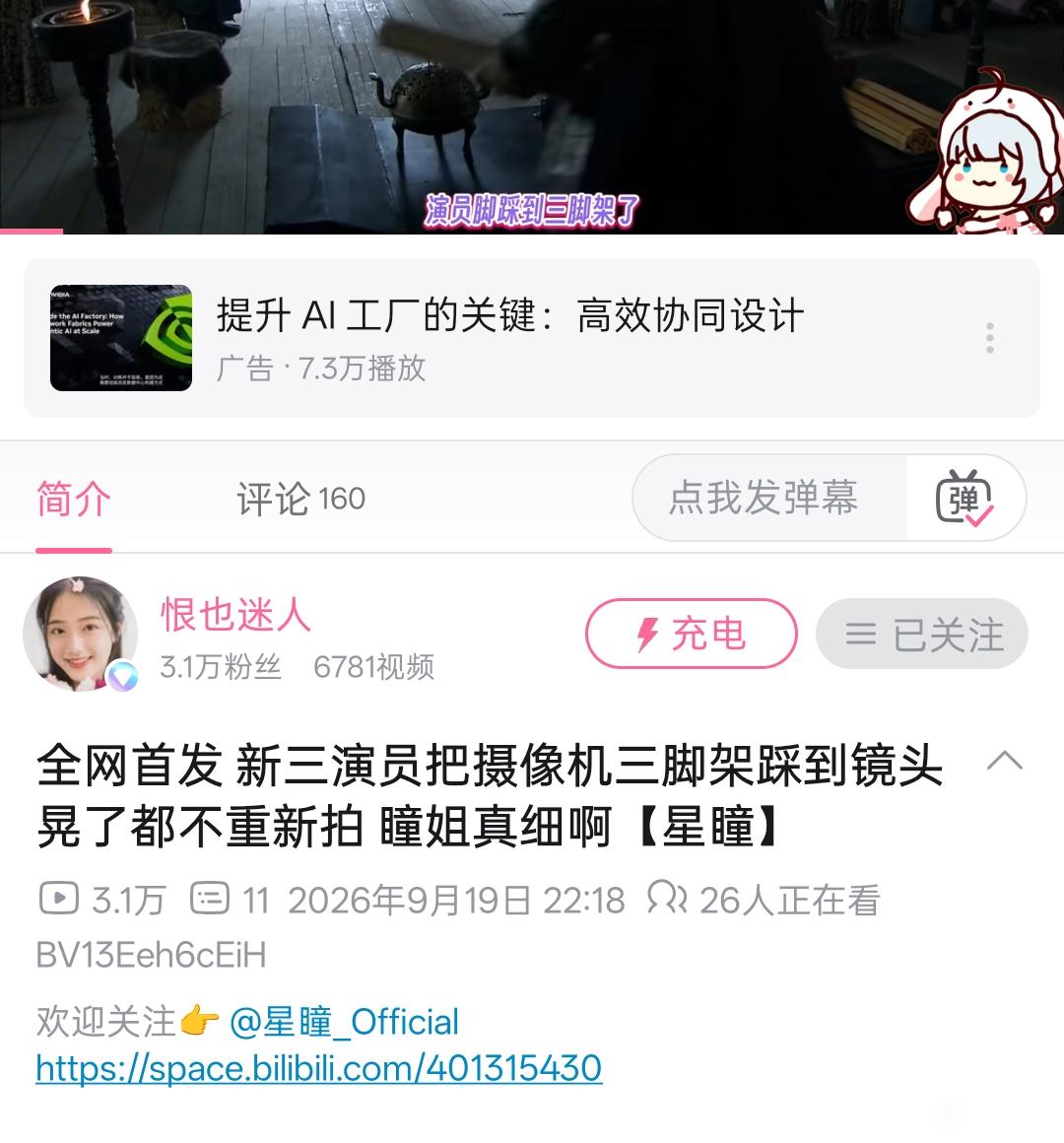Open 恨也迷人's profile avatar
The image size is (1064, 1143).
80,634
